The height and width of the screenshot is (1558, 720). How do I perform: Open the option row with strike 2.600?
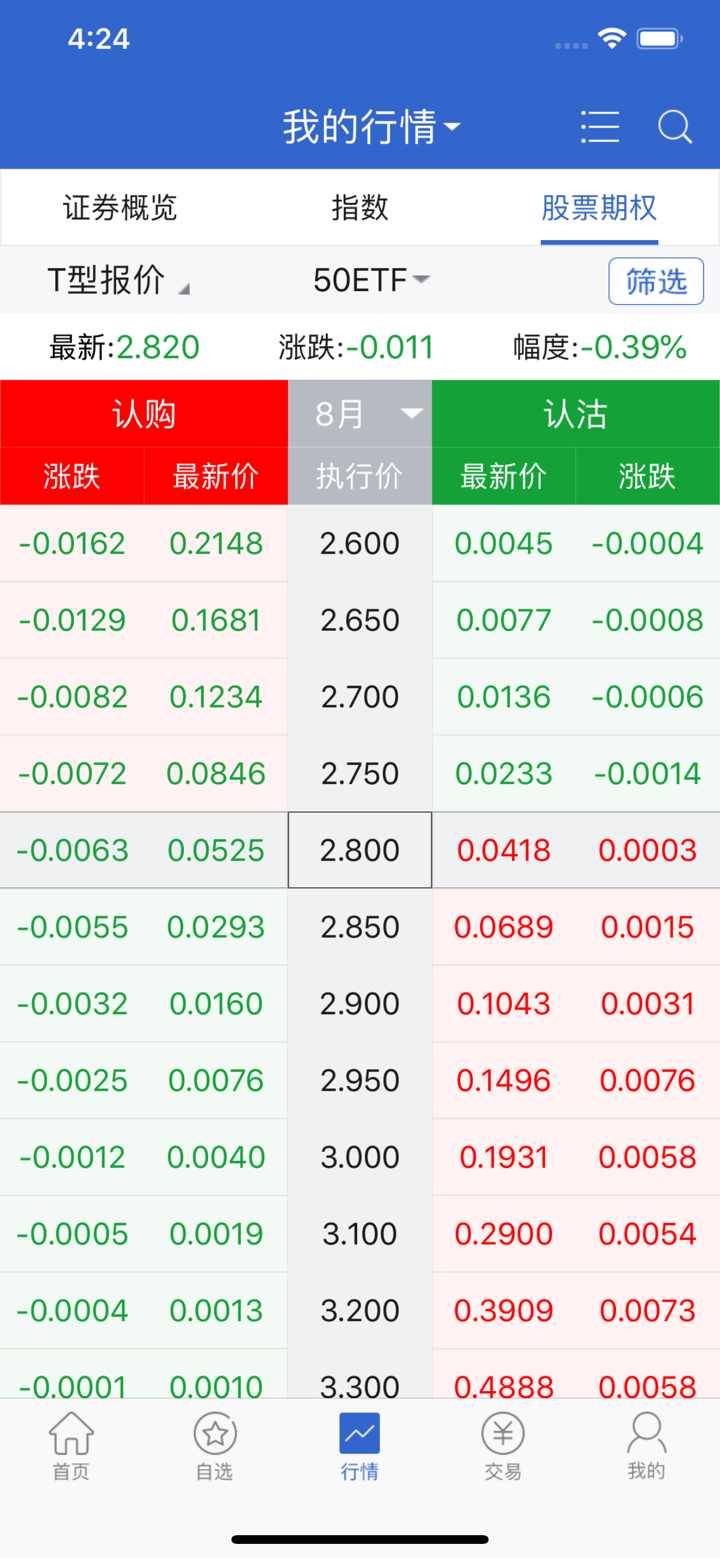[360, 544]
